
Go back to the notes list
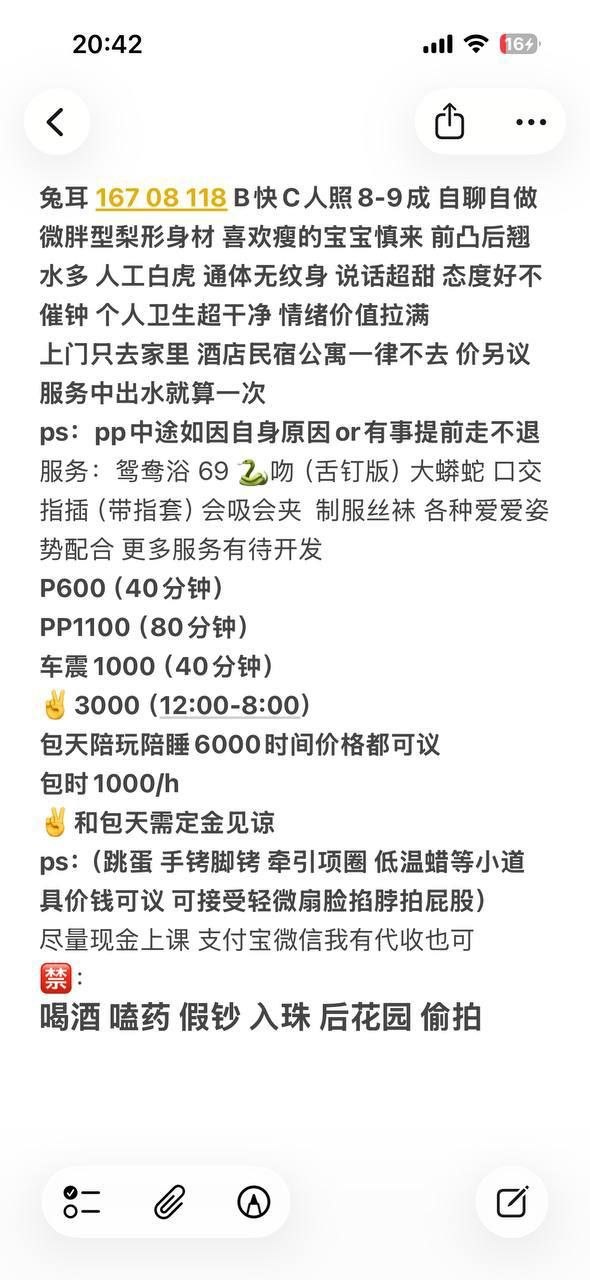[56, 122]
